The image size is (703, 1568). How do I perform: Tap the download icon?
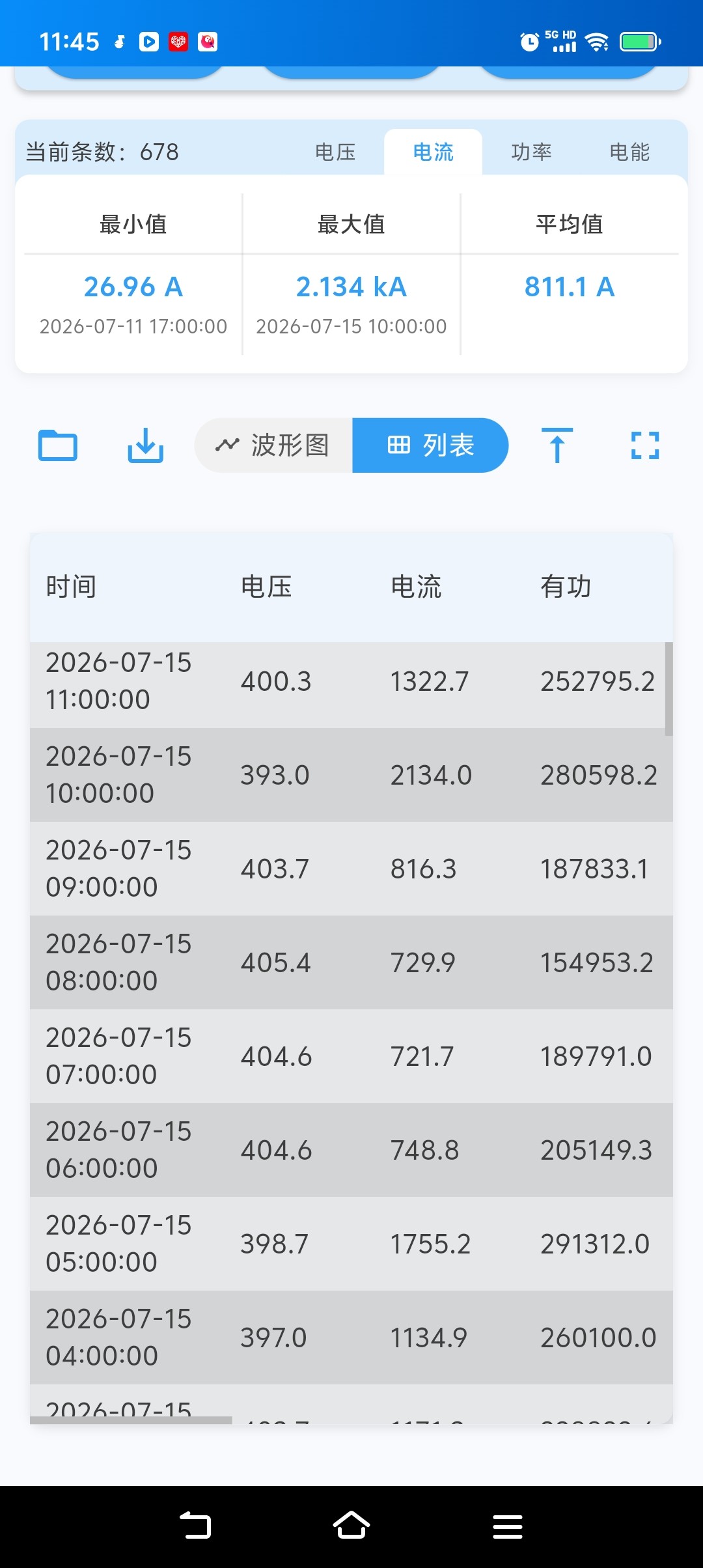[145, 445]
